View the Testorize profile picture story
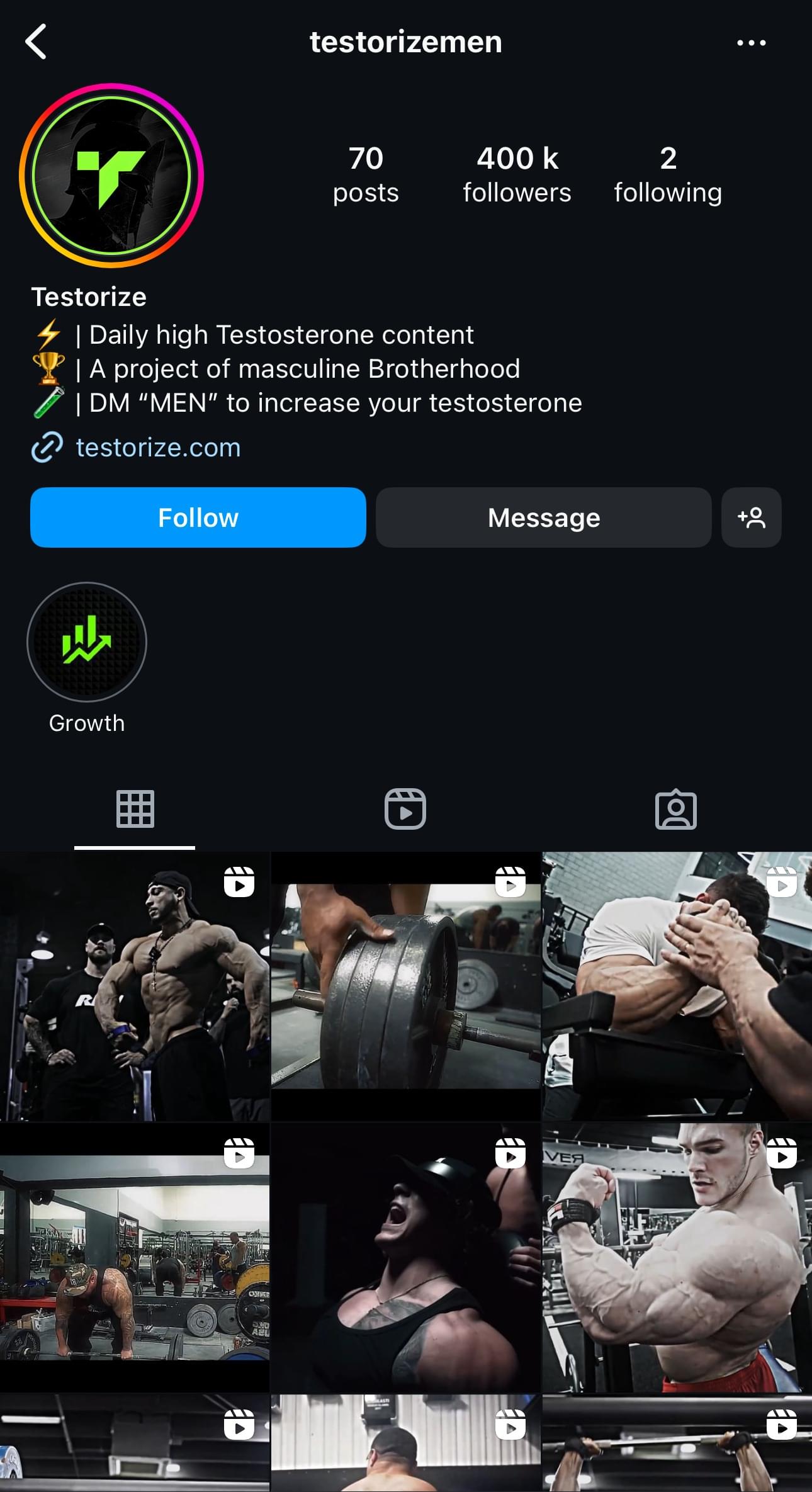Viewport: 812px width, 1492px height. pos(111,176)
